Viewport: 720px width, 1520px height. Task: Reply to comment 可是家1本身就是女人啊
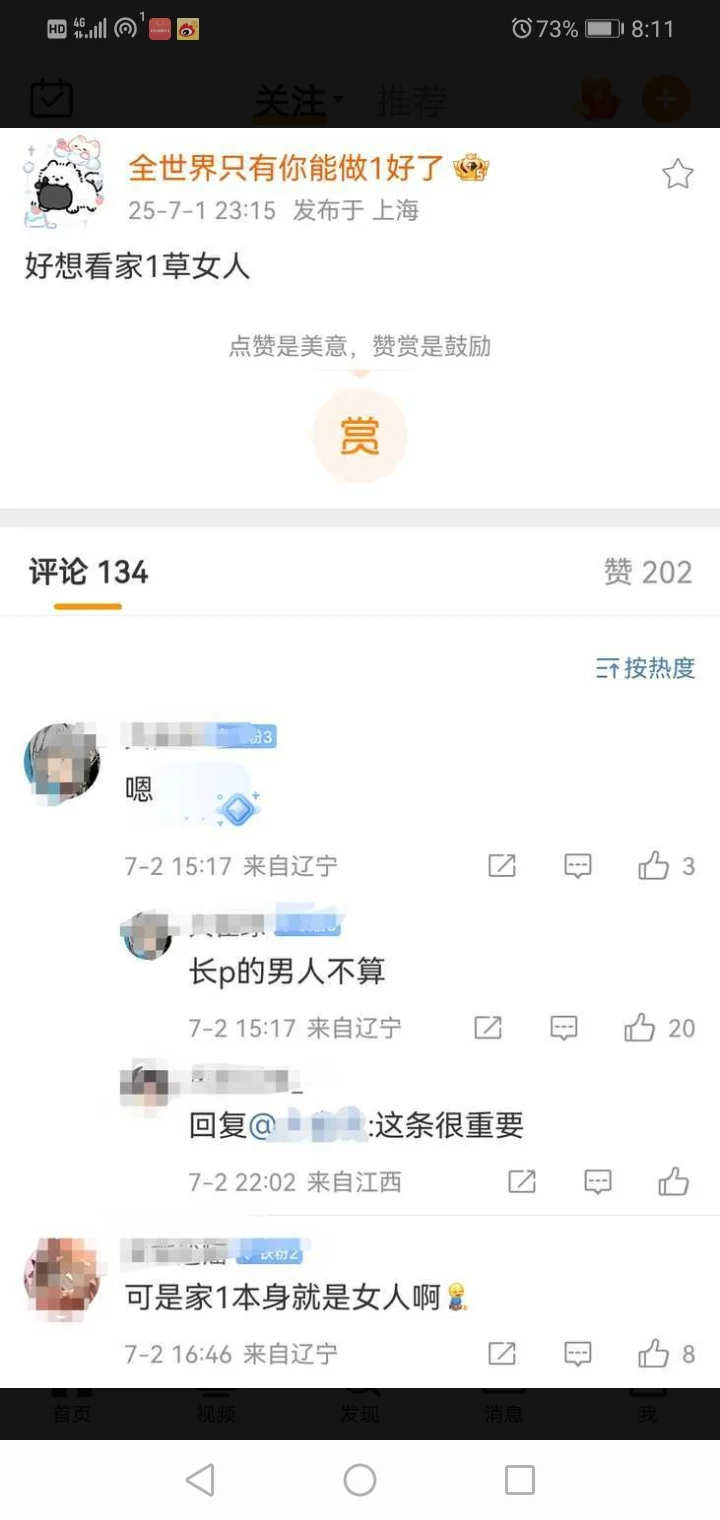pyautogui.click(x=578, y=1354)
